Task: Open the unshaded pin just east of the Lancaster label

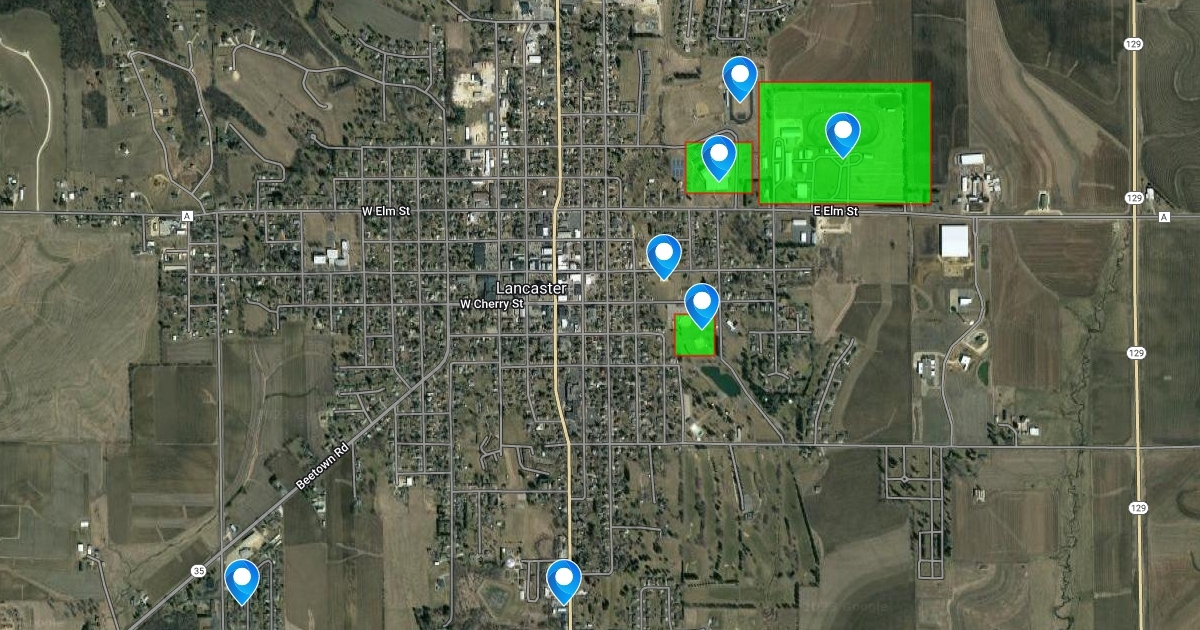Action: coord(664,255)
